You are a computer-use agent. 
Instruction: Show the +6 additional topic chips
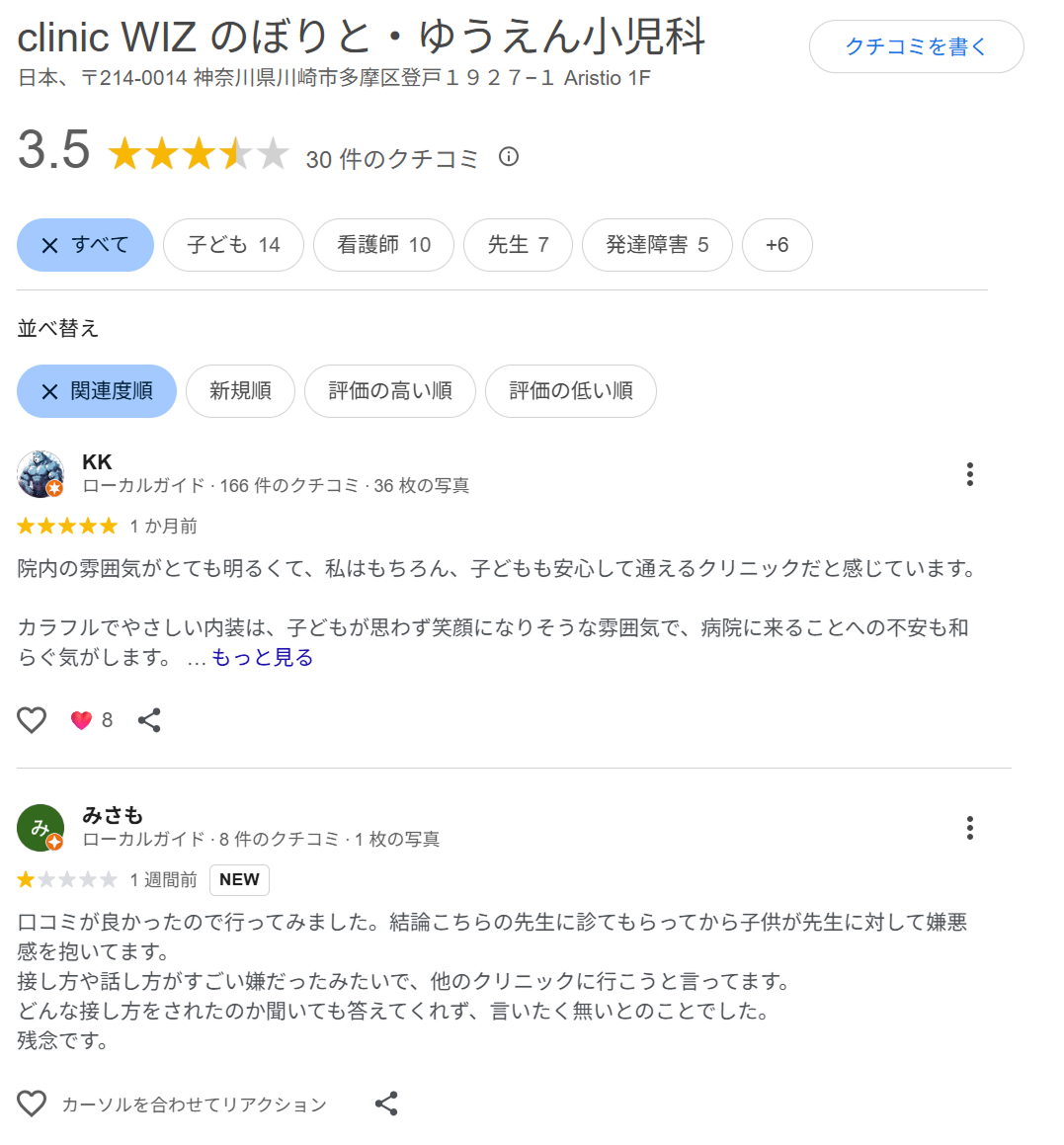coord(777,245)
